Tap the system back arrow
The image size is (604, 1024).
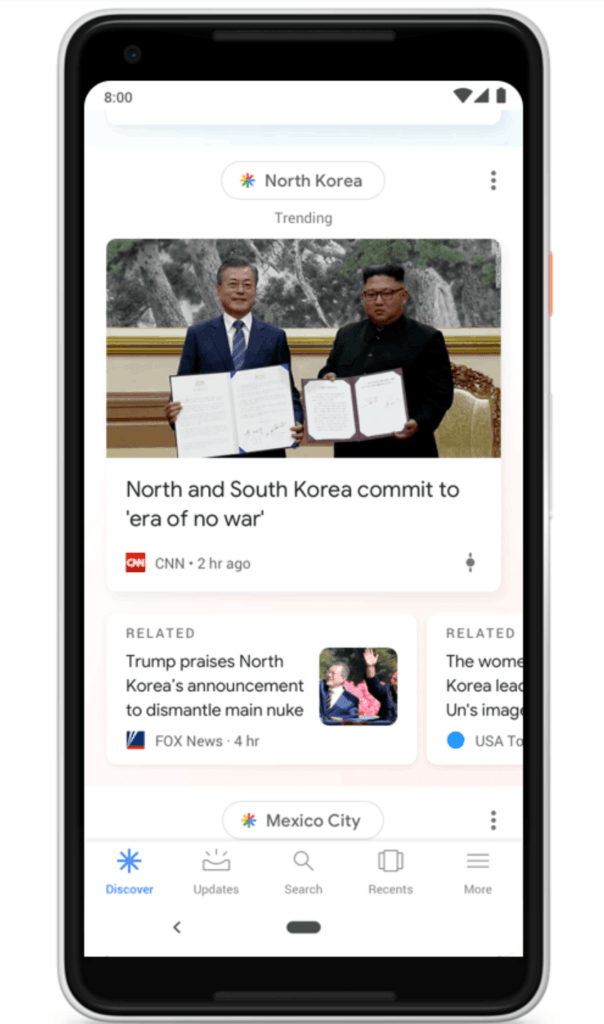tap(177, 927)
